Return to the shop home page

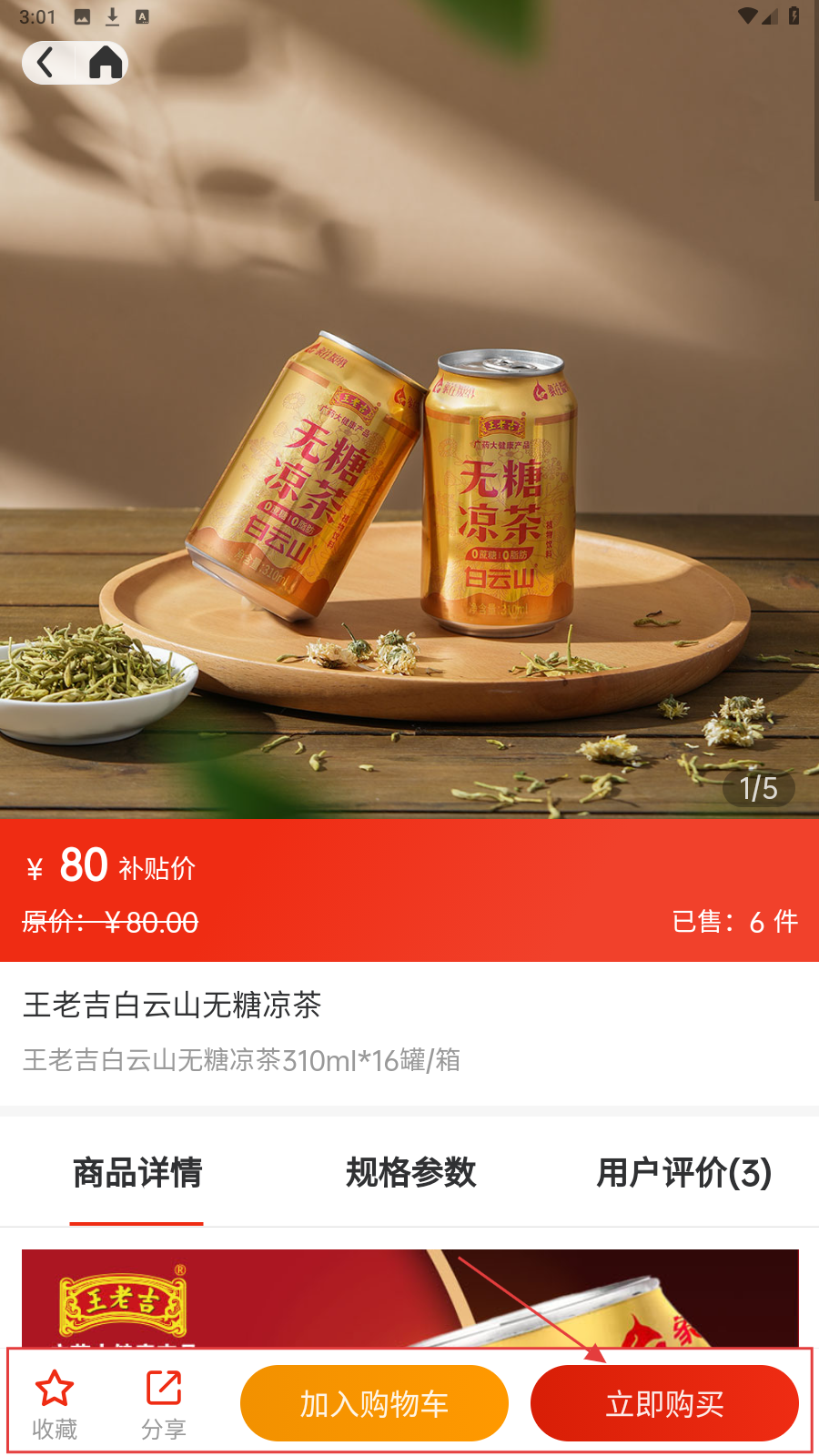pos(106,63)
